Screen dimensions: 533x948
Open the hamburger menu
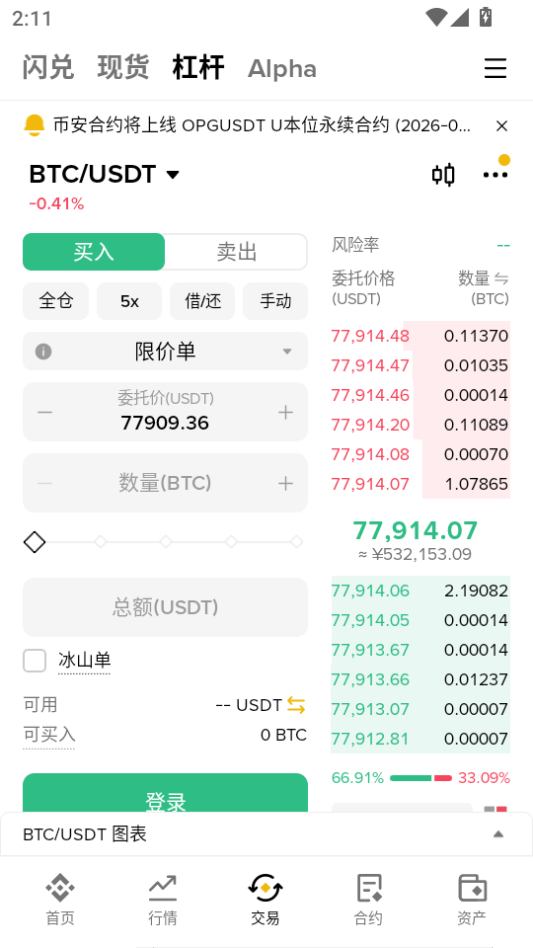pos(495,68)
